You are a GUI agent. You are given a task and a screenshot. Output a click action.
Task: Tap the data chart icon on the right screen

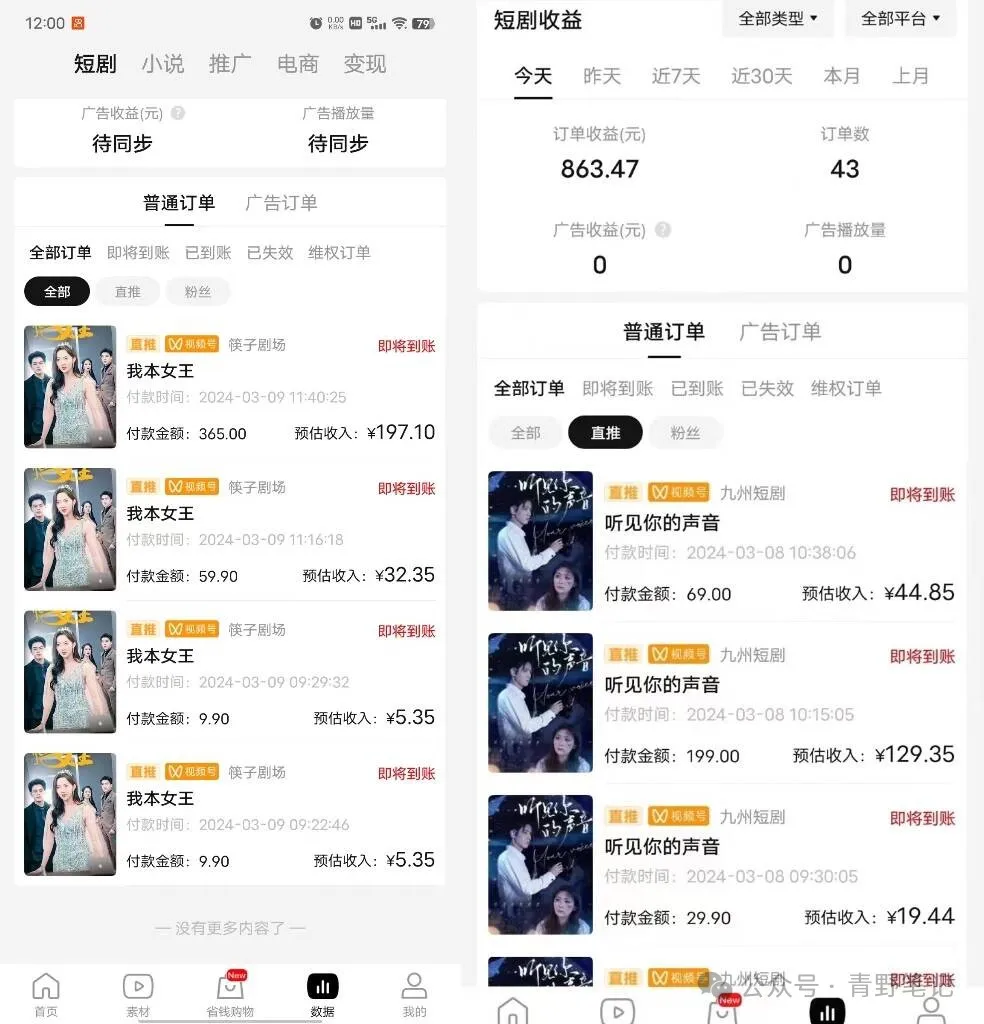(x=827, y=1012)
